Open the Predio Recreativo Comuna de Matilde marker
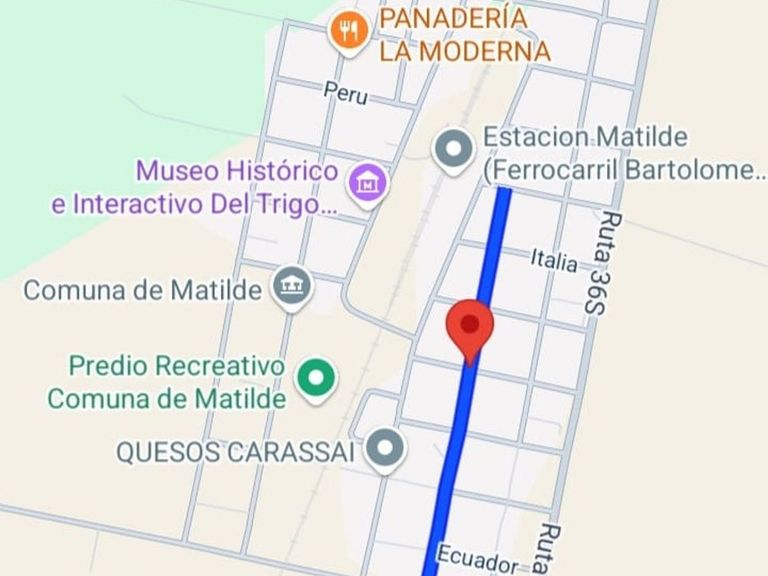Image resolution: width=768 pixels, height=576 pixels. (318, 378)
